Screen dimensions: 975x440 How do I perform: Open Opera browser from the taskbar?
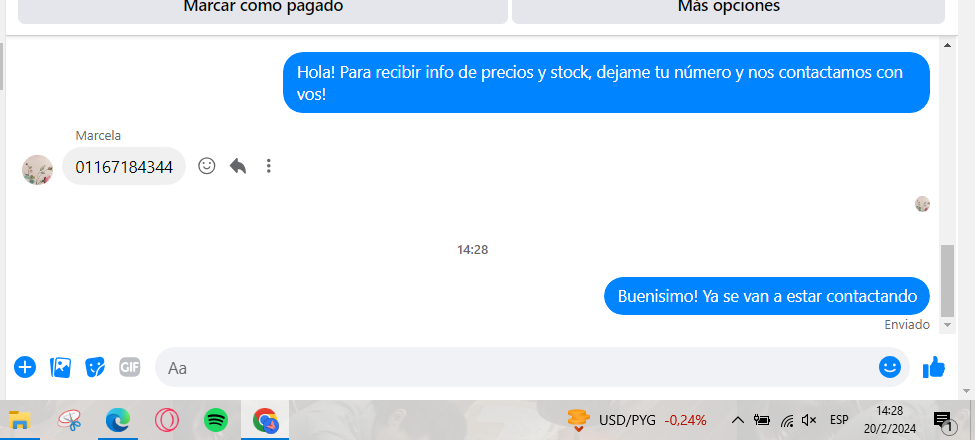coord(167,420)
